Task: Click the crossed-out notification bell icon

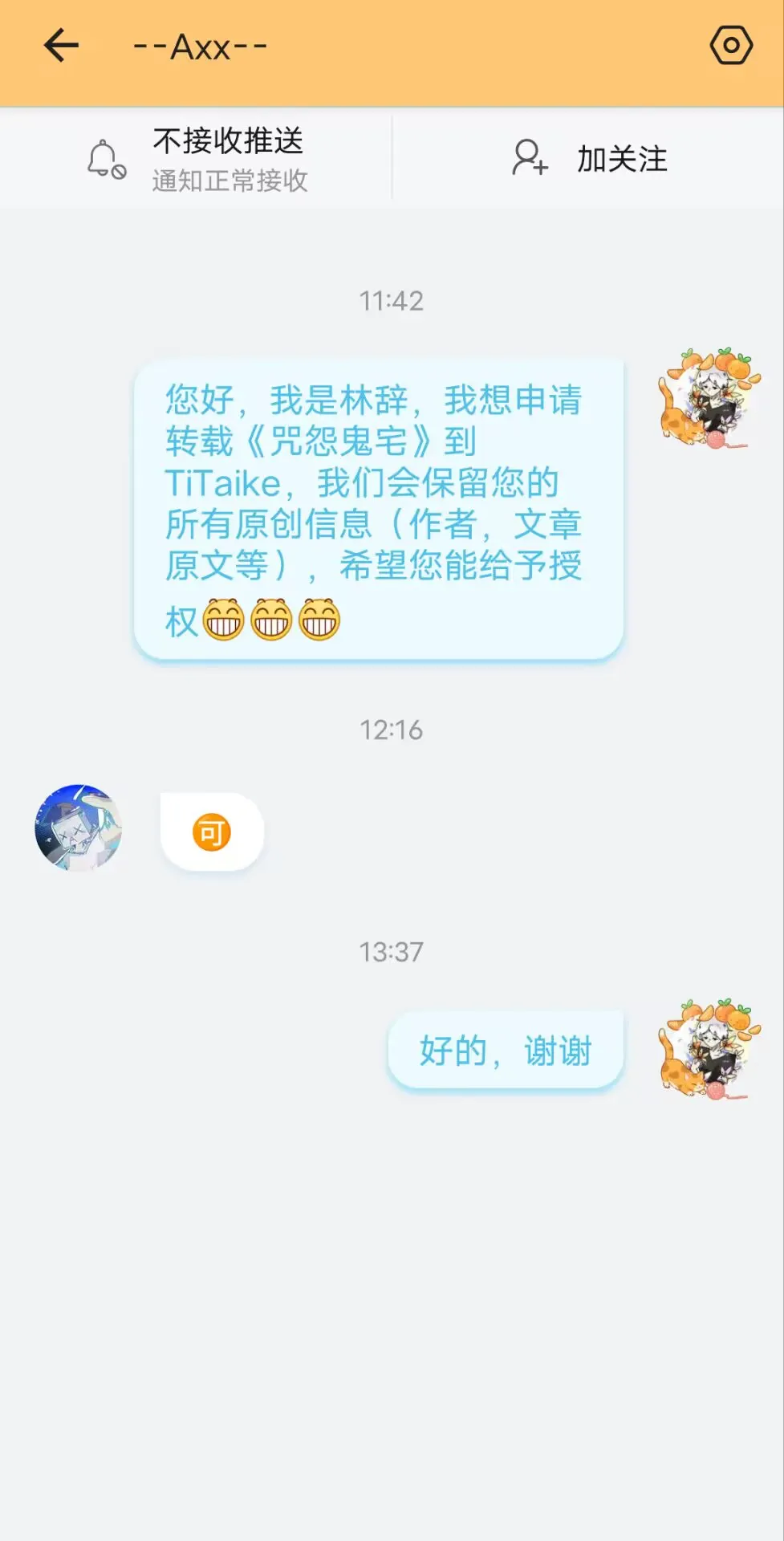Action: coord(104,159)
